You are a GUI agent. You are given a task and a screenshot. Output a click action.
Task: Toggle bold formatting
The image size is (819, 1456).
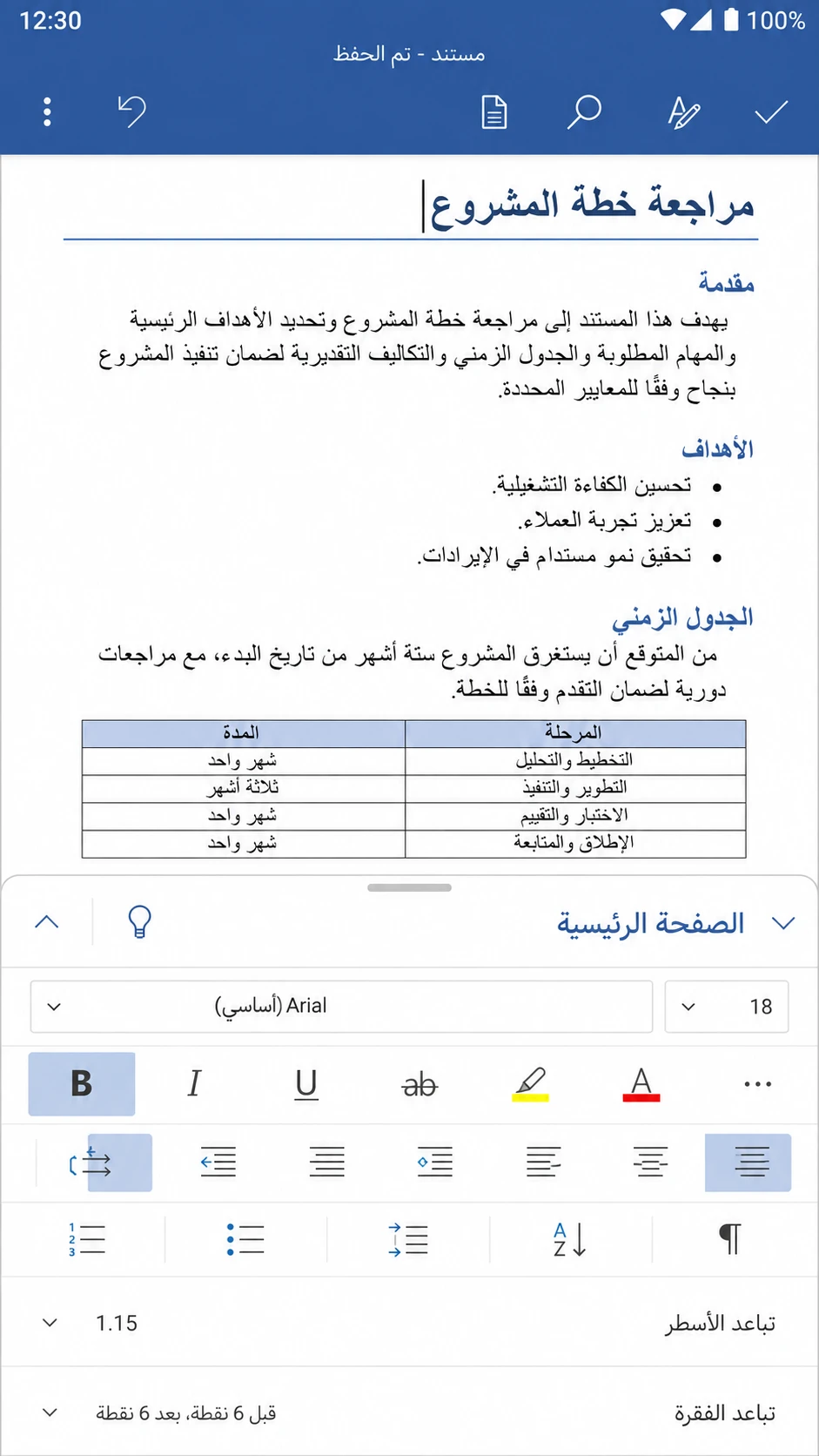[x=82, y=1084]
